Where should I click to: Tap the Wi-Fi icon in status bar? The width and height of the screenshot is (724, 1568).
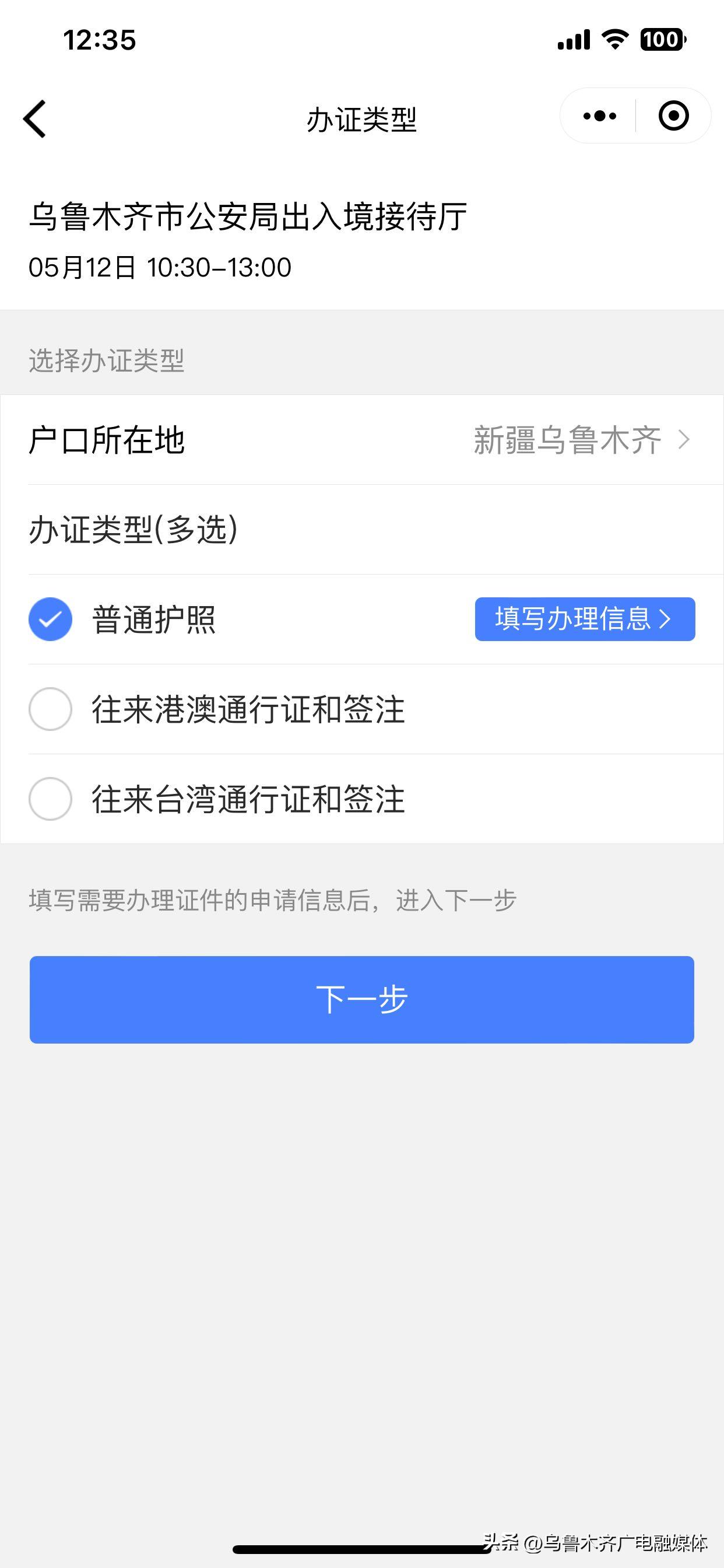(613, 39)
